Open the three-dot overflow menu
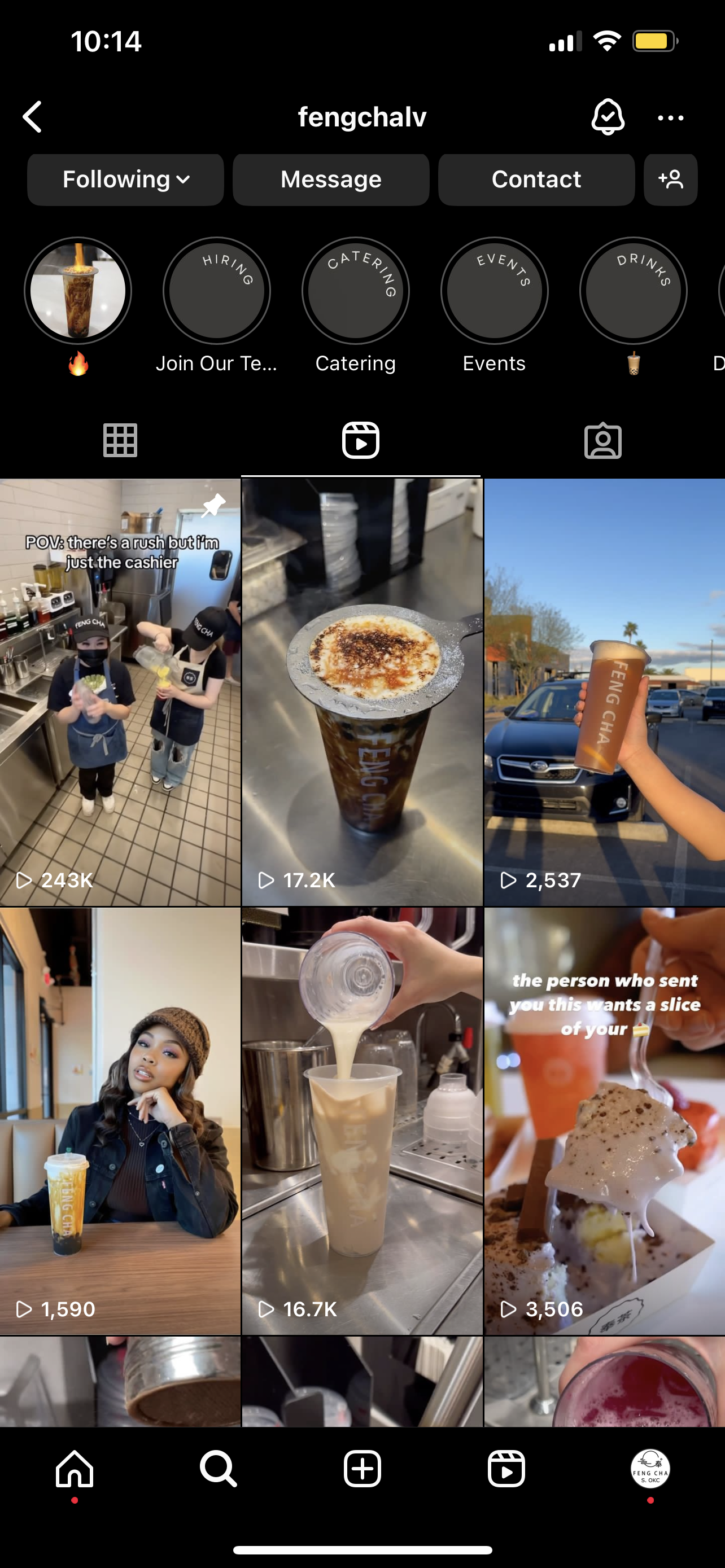725x1568 pixels. 670,118
